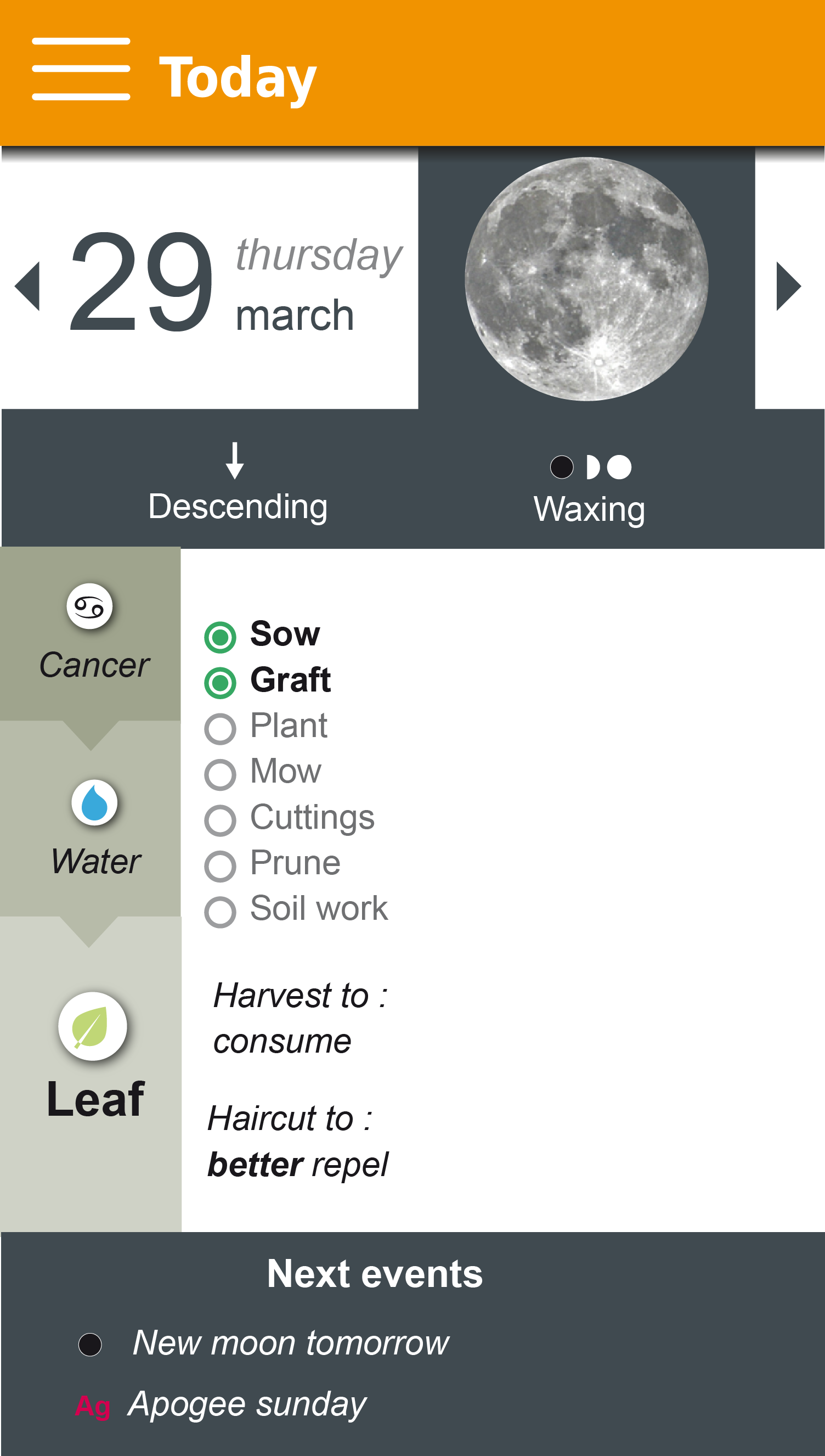Image resolution: width=825 pixels, height=1456 pixels.
Task: Go to the next day
Action: click(789, 286)
